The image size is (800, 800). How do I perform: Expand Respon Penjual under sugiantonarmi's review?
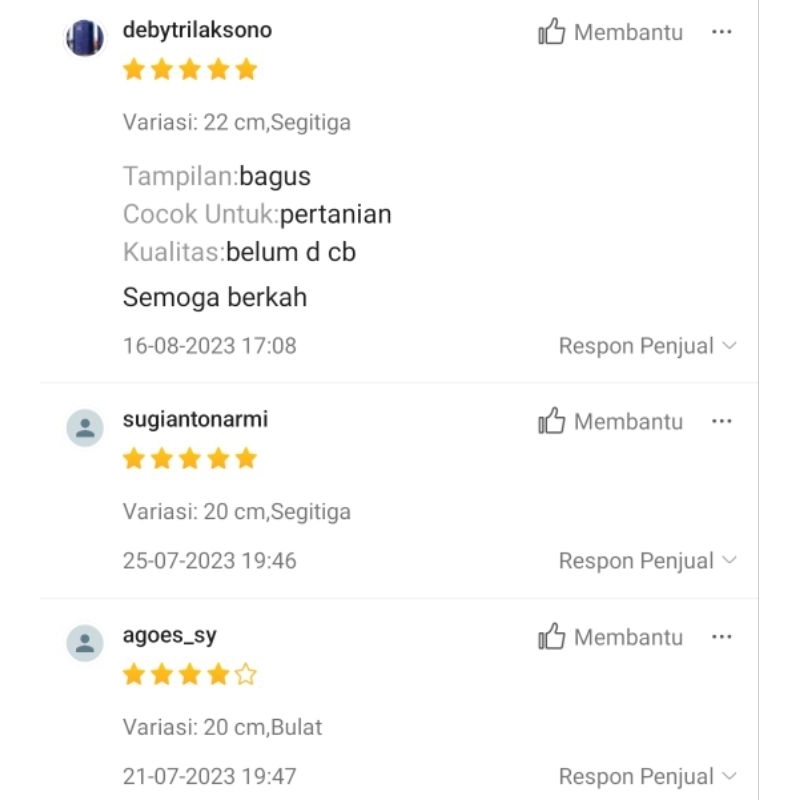647,561
